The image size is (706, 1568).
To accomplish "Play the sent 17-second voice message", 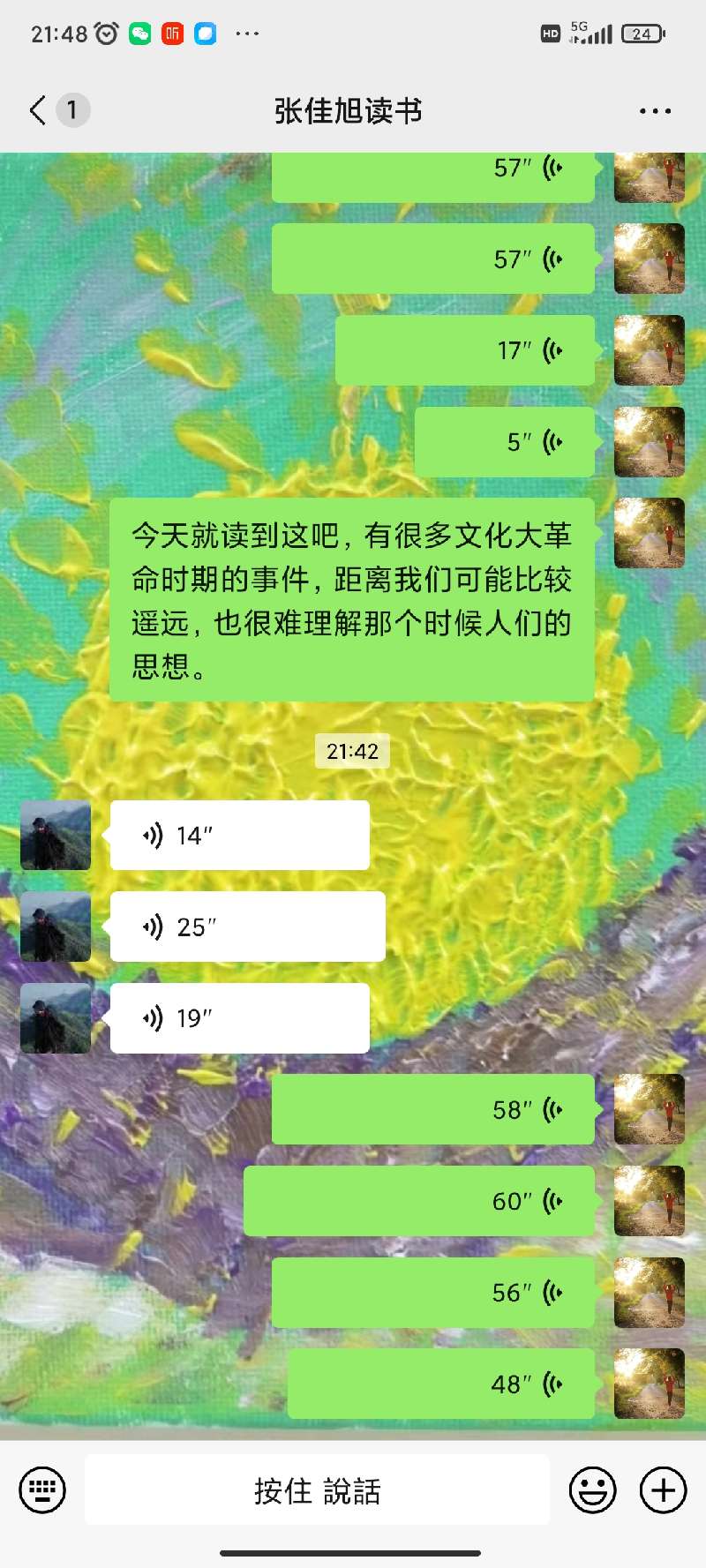I will tap(465, 350).
